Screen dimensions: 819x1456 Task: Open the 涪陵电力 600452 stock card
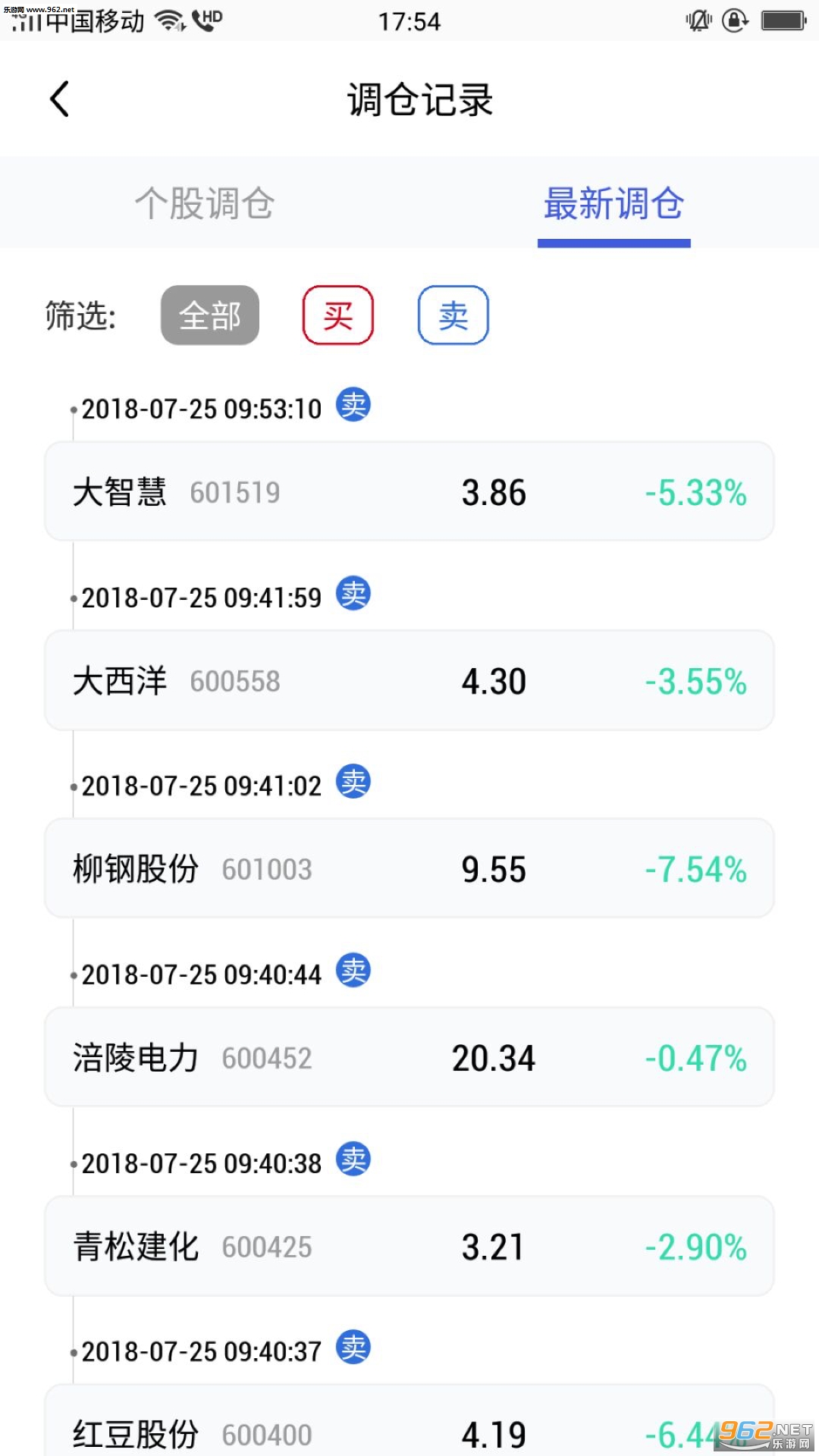tap(409, 1058)
